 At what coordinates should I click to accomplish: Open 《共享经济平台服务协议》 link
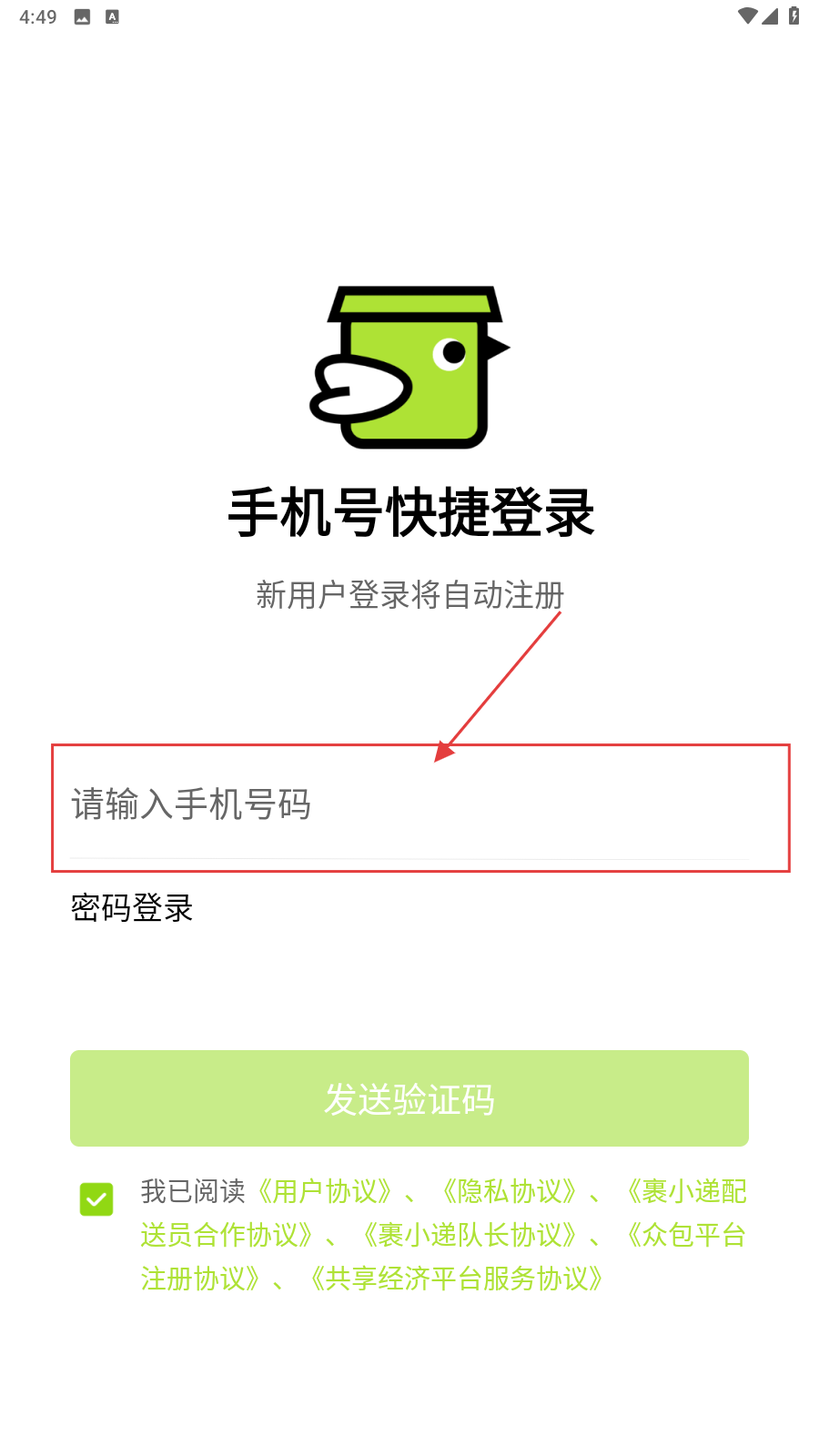(x=457, y=1279)
